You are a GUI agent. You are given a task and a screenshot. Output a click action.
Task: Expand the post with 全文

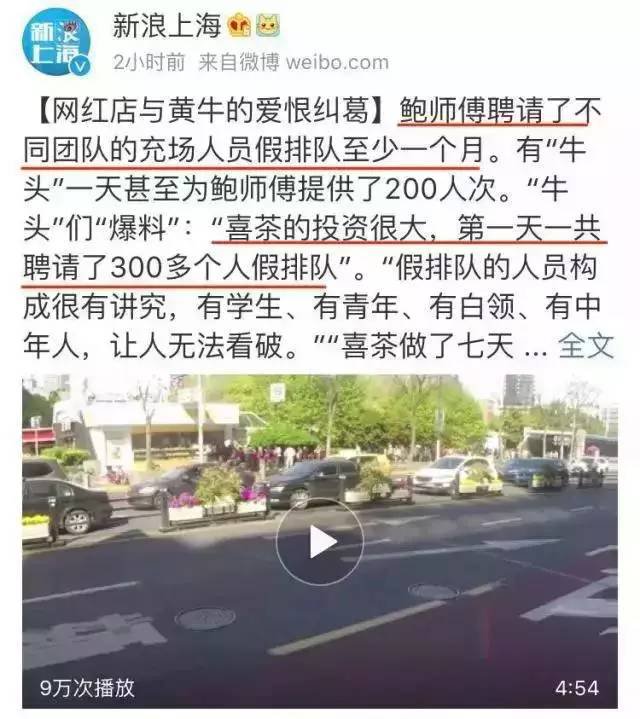(585, 346)
